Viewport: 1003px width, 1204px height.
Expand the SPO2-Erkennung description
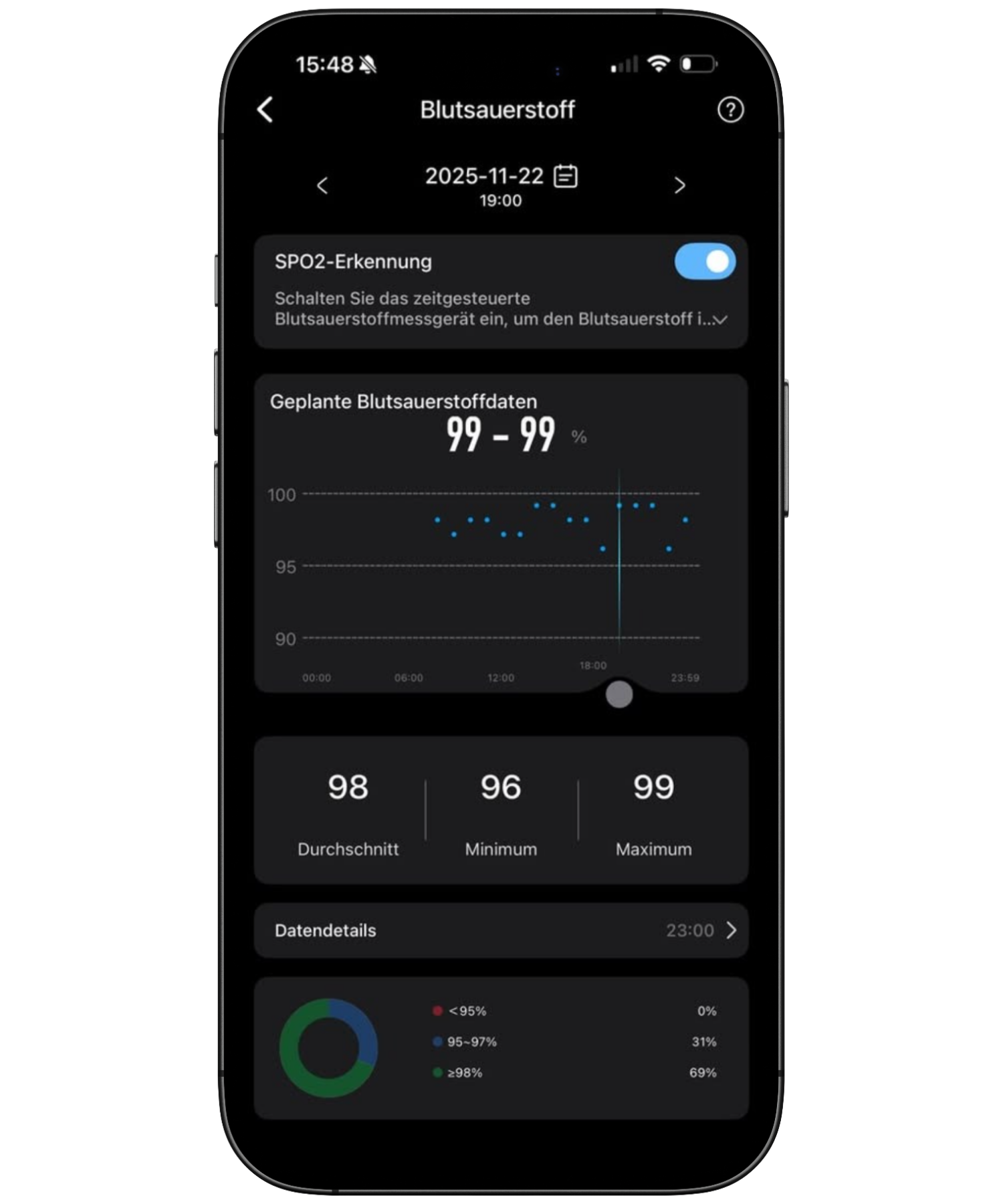point(721,320)
